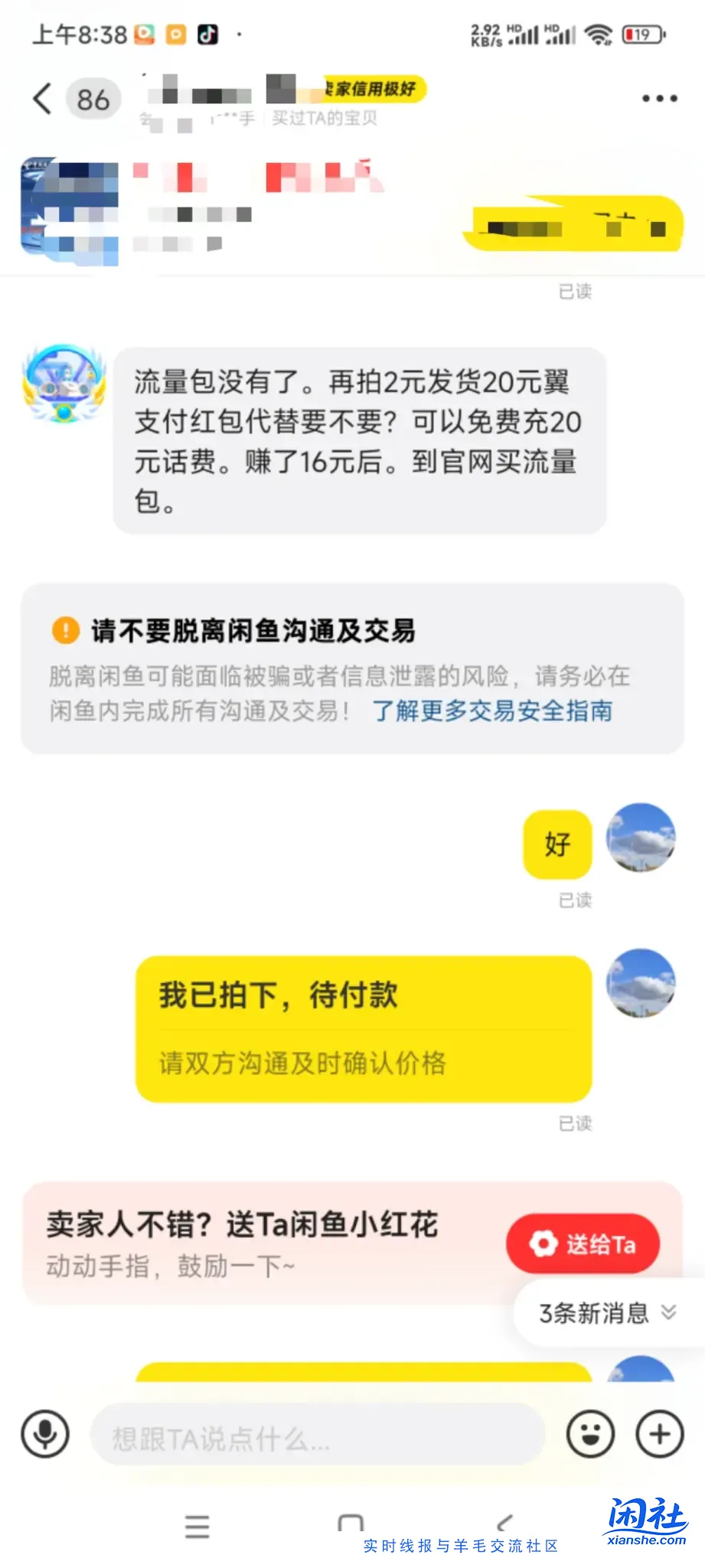Tap the red flower icon on 送给Ta button

[544, 1244]
